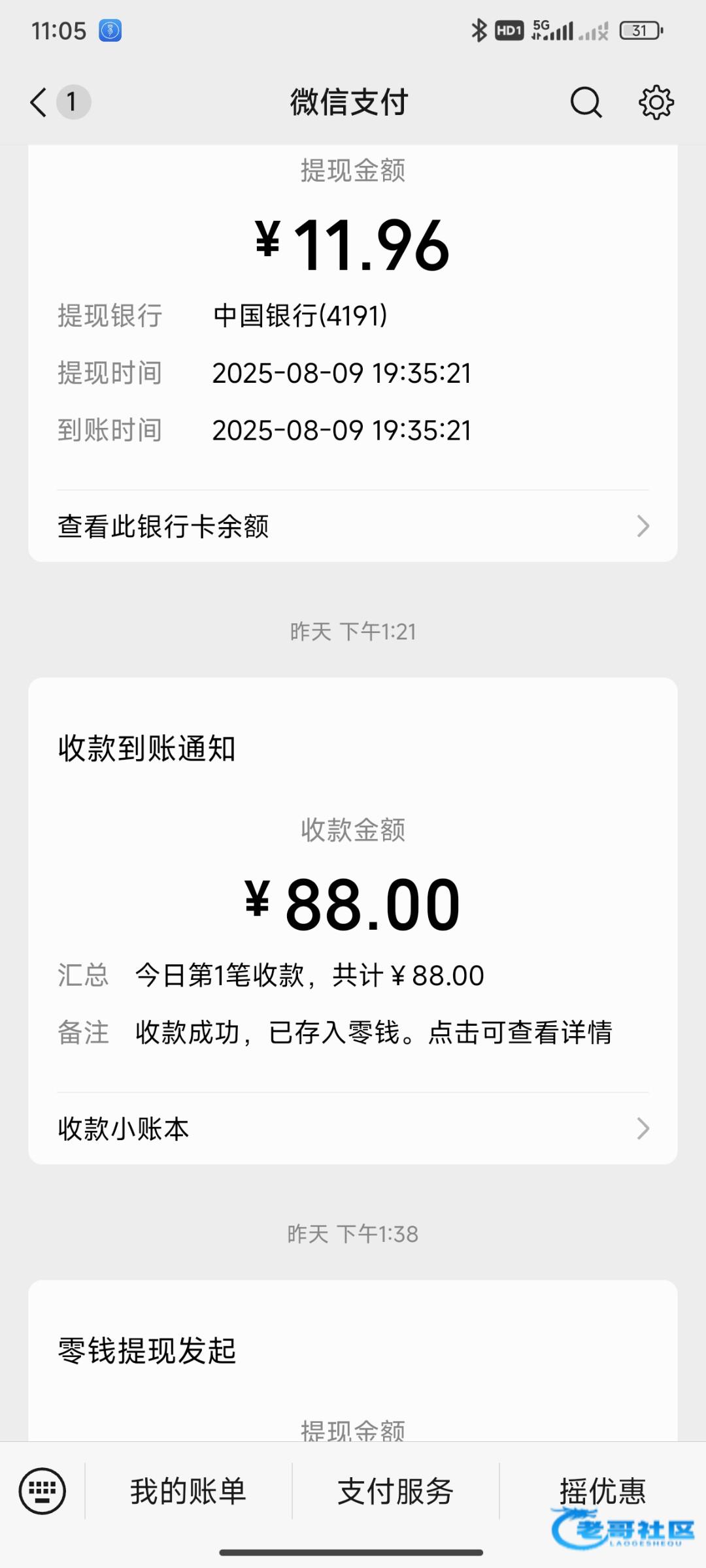Open 收款小账本 row
This screenshot has width=706, height=1568.
(353, 1128)
